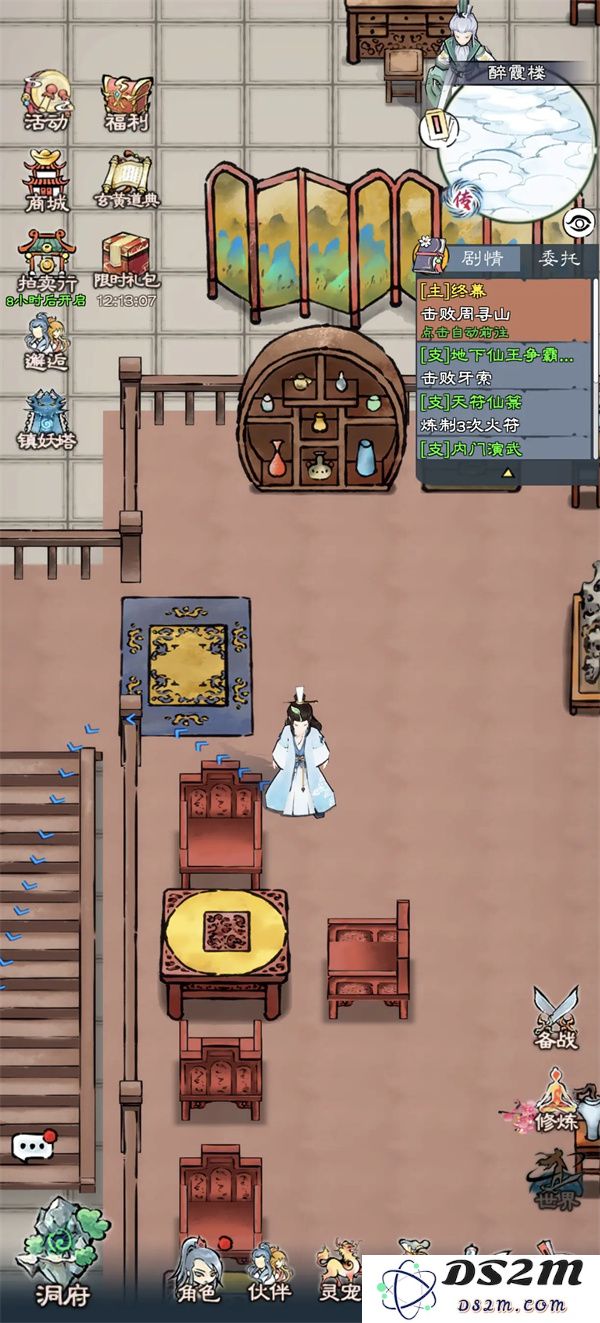
Task: Open the 活动 events icon
Action: point(47,100)
